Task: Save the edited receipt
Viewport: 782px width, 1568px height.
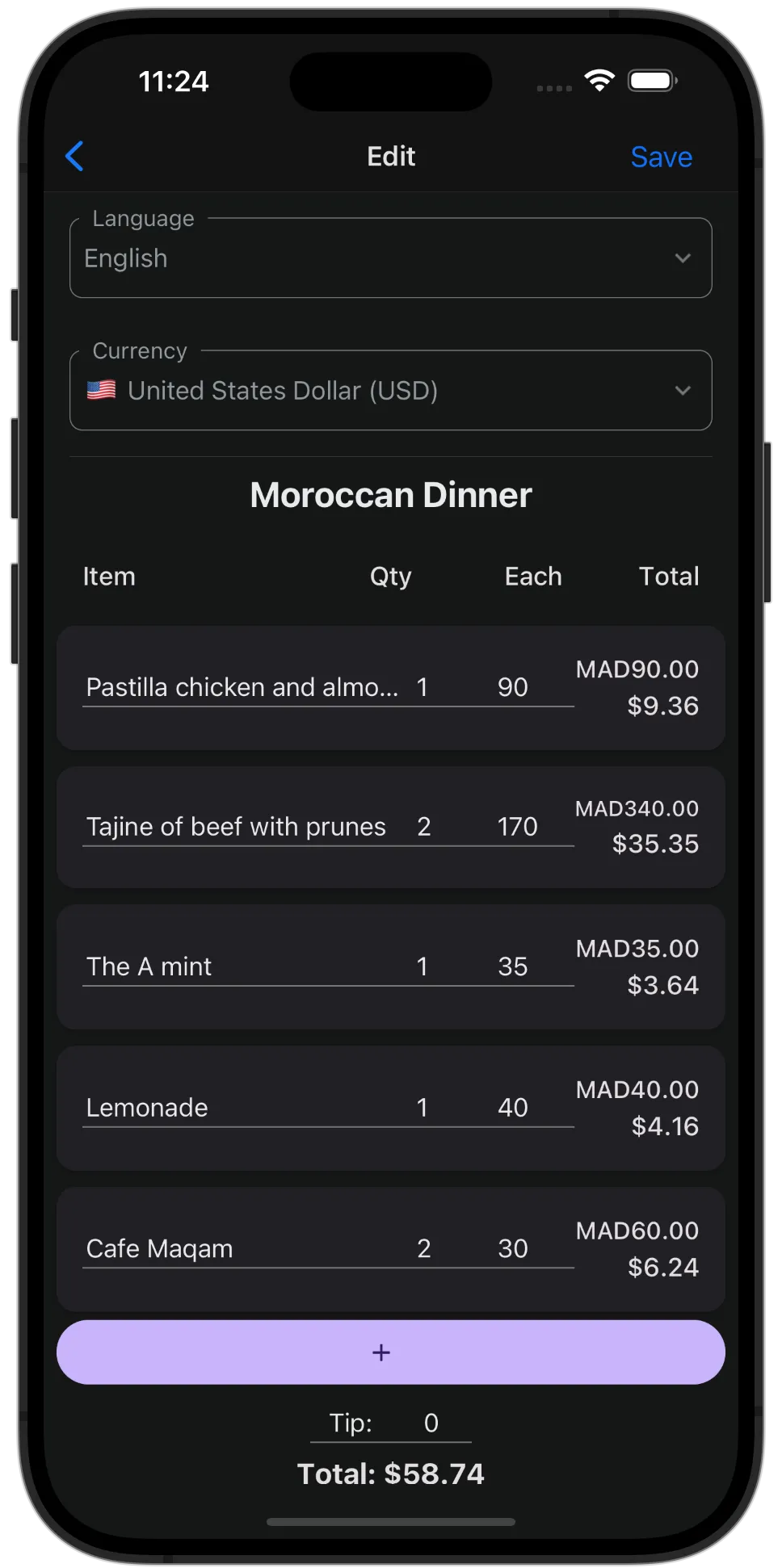Action: pyautogui.click(x=661, y=157)
